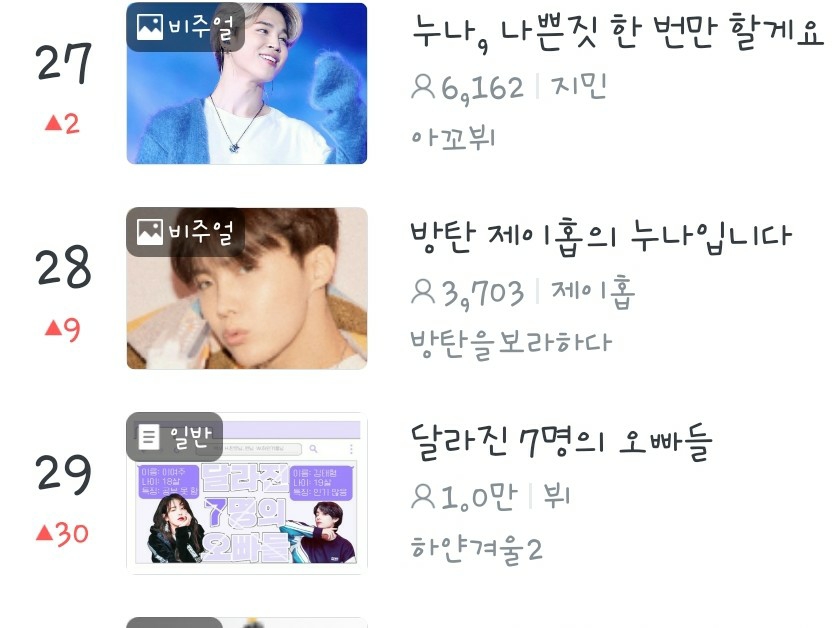This screenshot has height=628, width=837.
Task: Open the story '달라진 7명의 오빠들'
Action: click(561, 441)
